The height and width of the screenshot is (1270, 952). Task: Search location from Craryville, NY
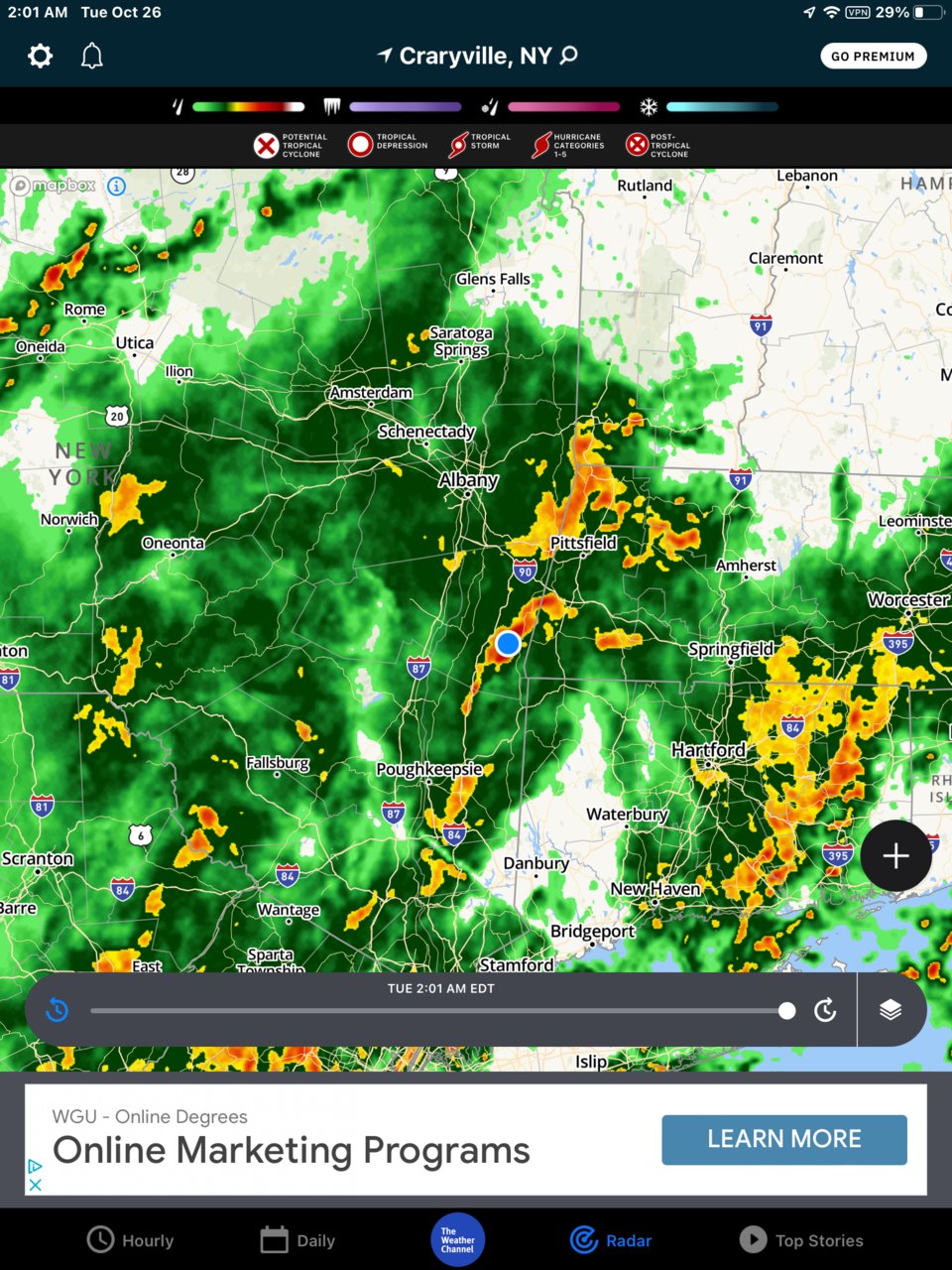click(476, 56)
